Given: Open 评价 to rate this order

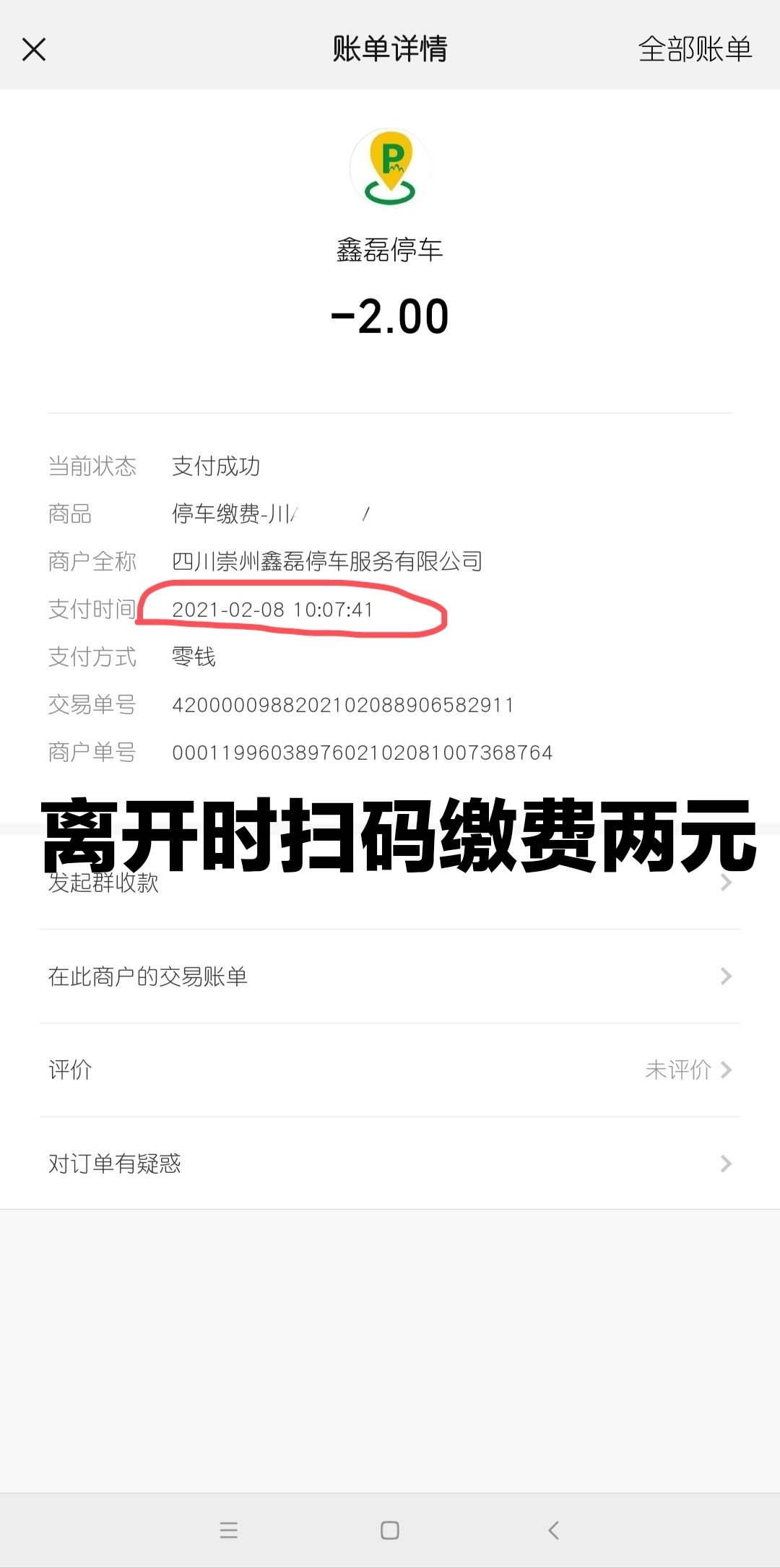Looking at the screenshot, I should pos(390,1070).
